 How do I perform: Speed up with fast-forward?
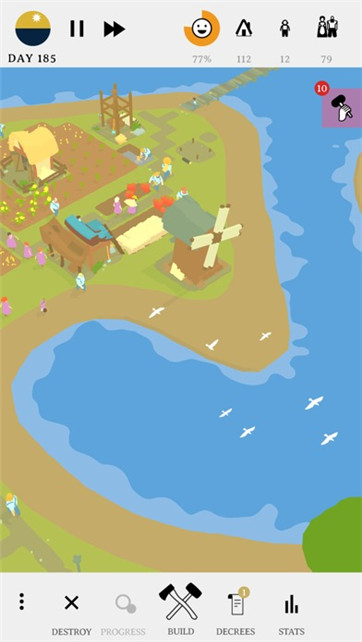tap(114, 29)
